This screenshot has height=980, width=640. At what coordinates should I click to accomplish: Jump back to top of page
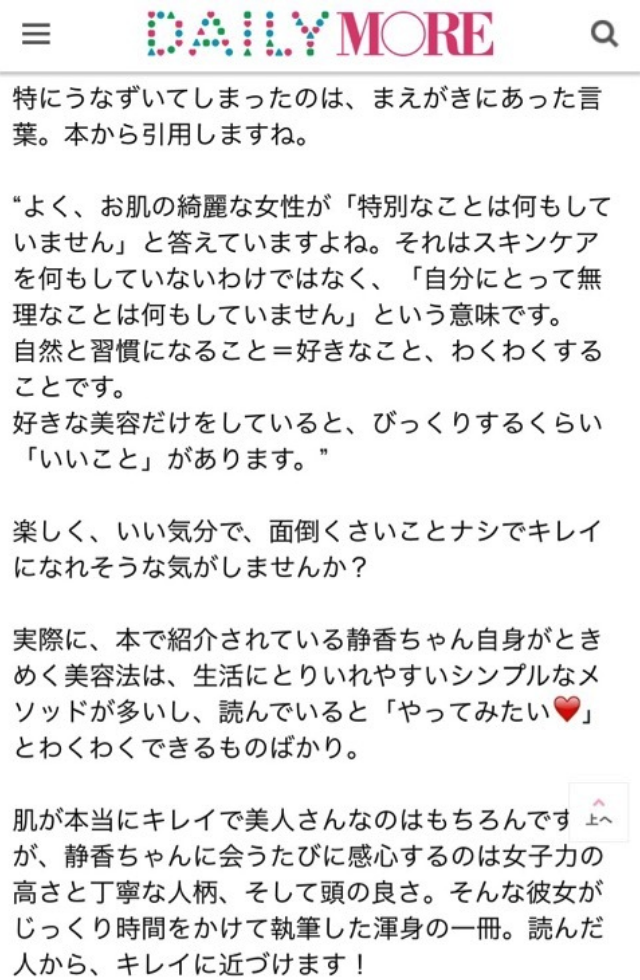[x=598, y=813]
